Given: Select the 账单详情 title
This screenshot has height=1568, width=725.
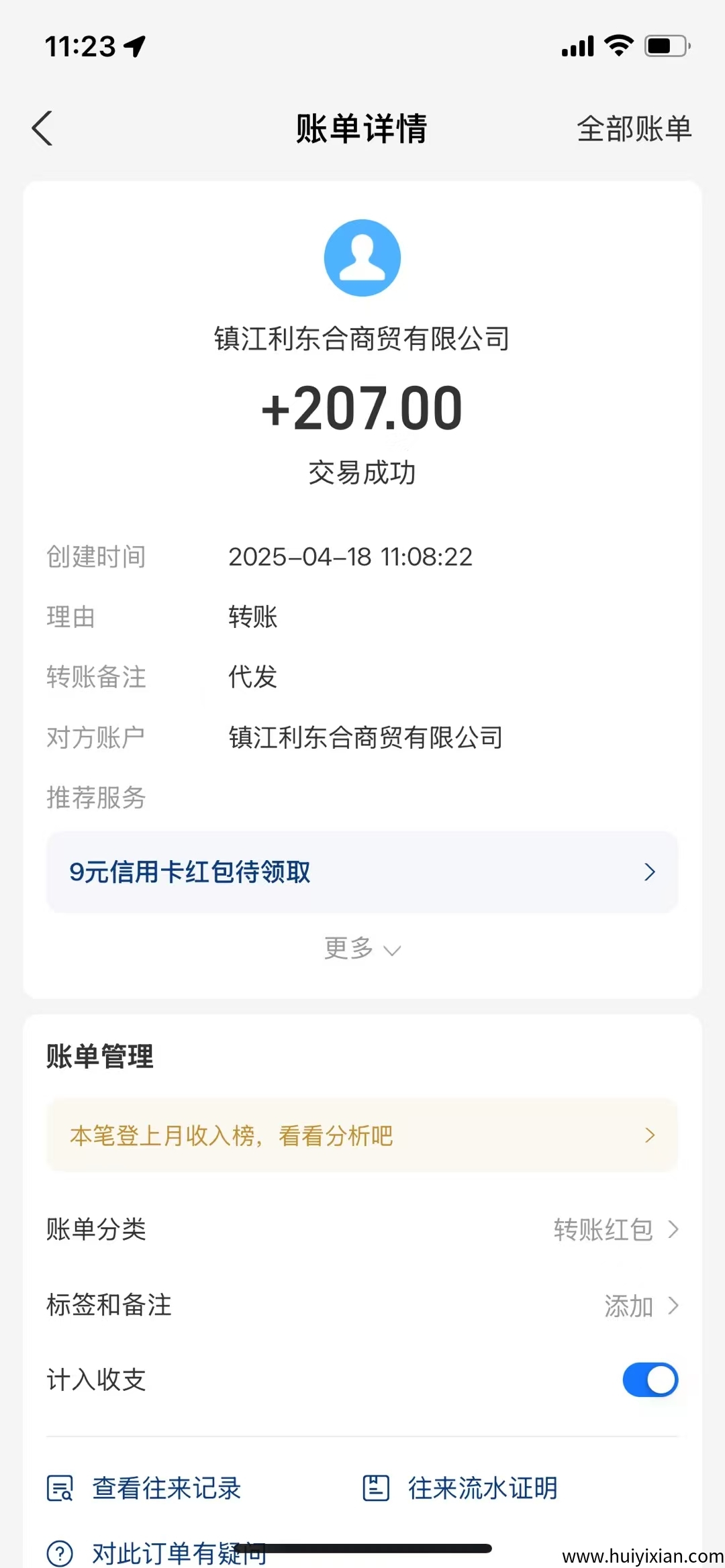Looking at the screenshot, I should coord(361,127).
